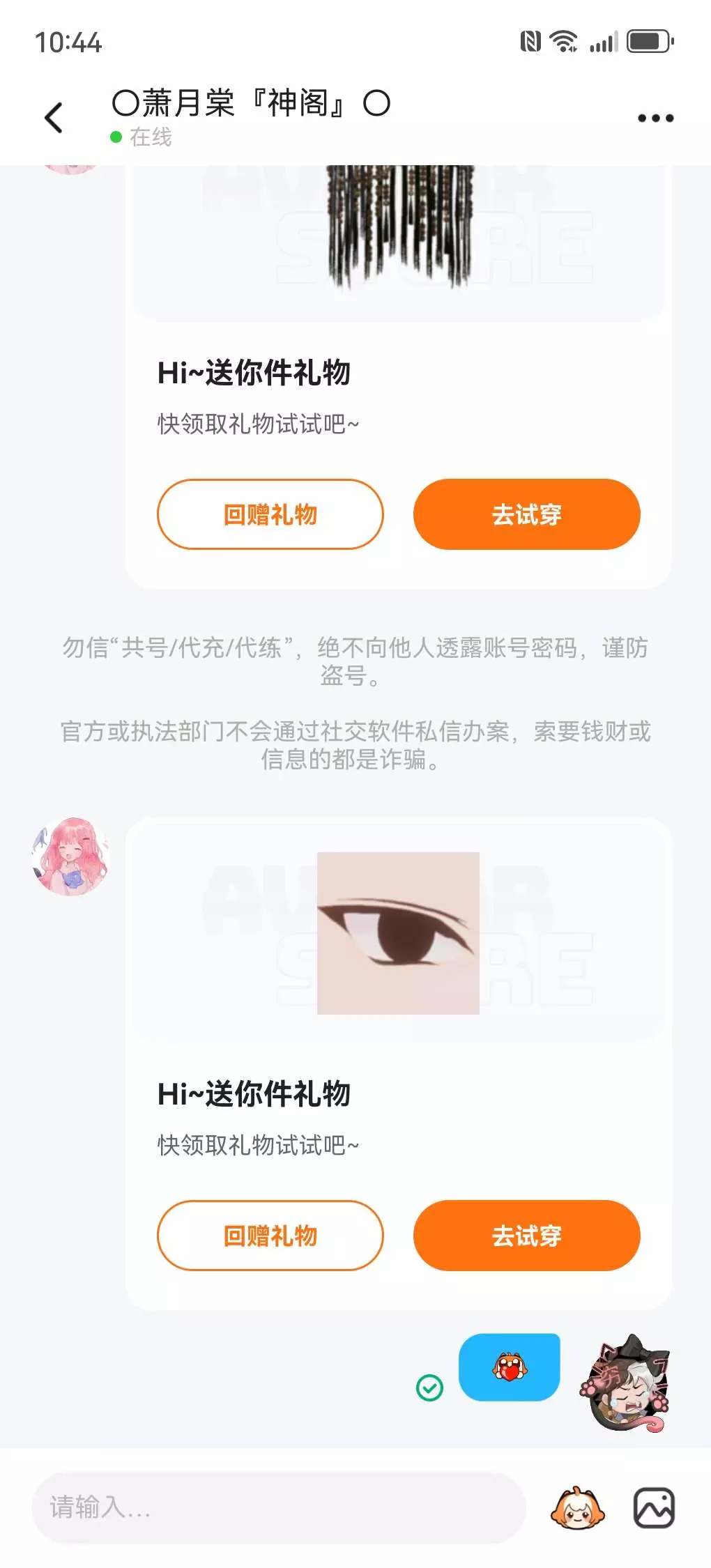
Task: Tap 去试穿 under the eye gift
Action: (x=526, y=1236)
